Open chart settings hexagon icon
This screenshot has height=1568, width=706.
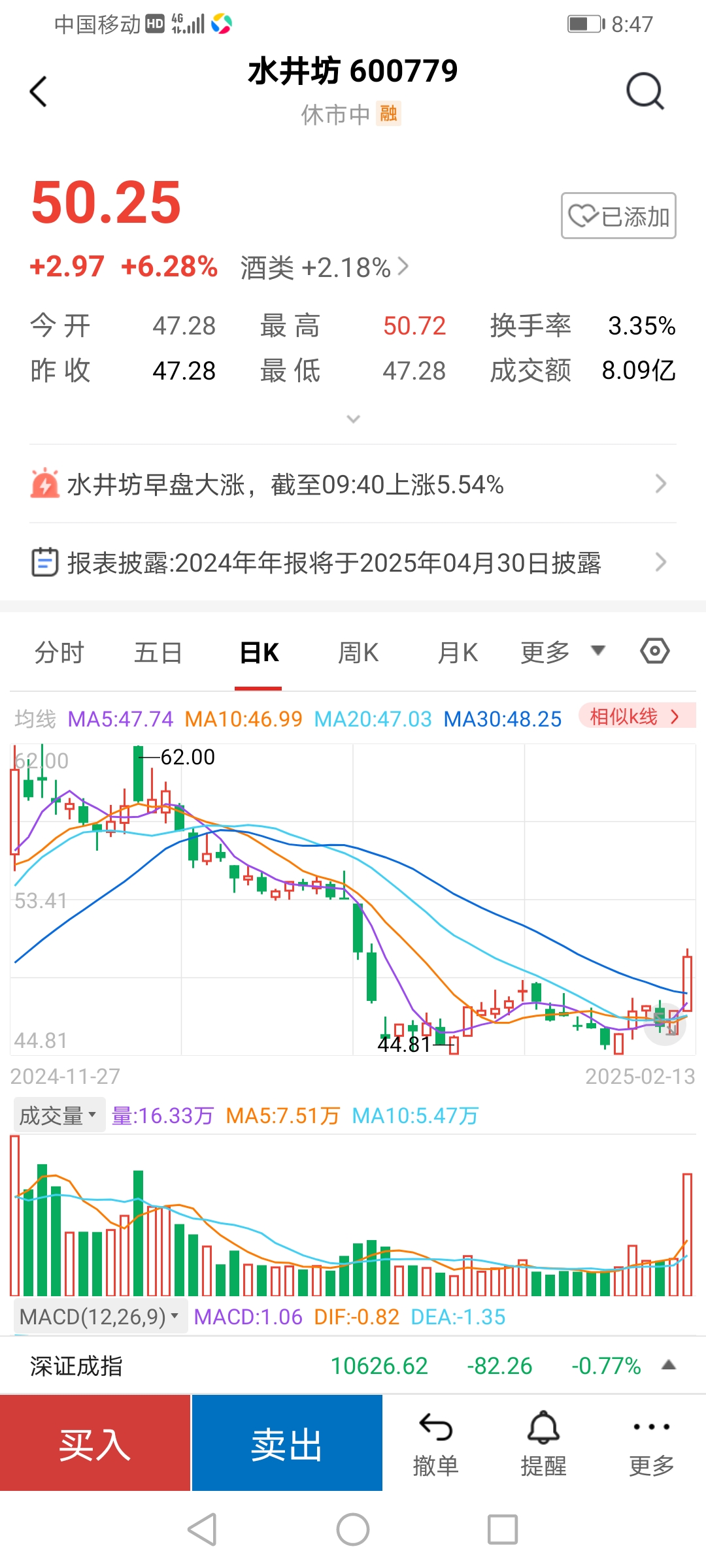[x=654, y=651]
